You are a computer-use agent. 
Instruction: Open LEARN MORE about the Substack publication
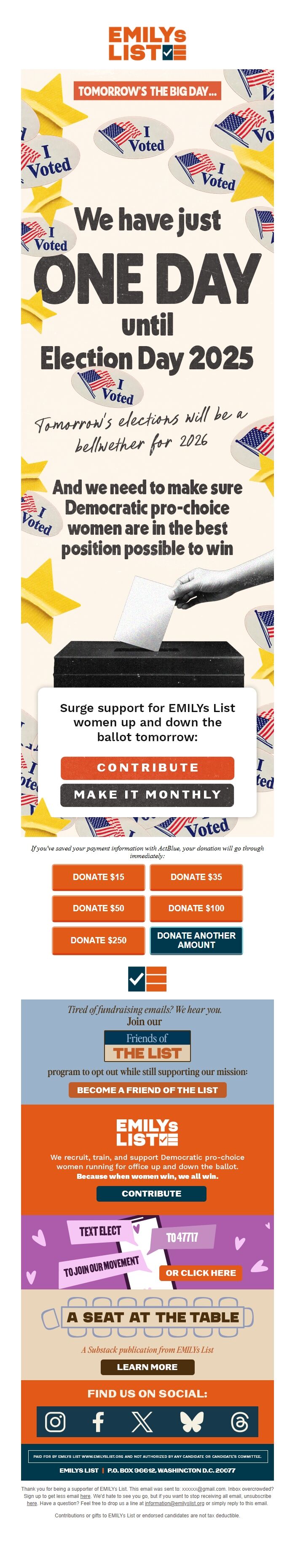click(x=147, y=1367)
